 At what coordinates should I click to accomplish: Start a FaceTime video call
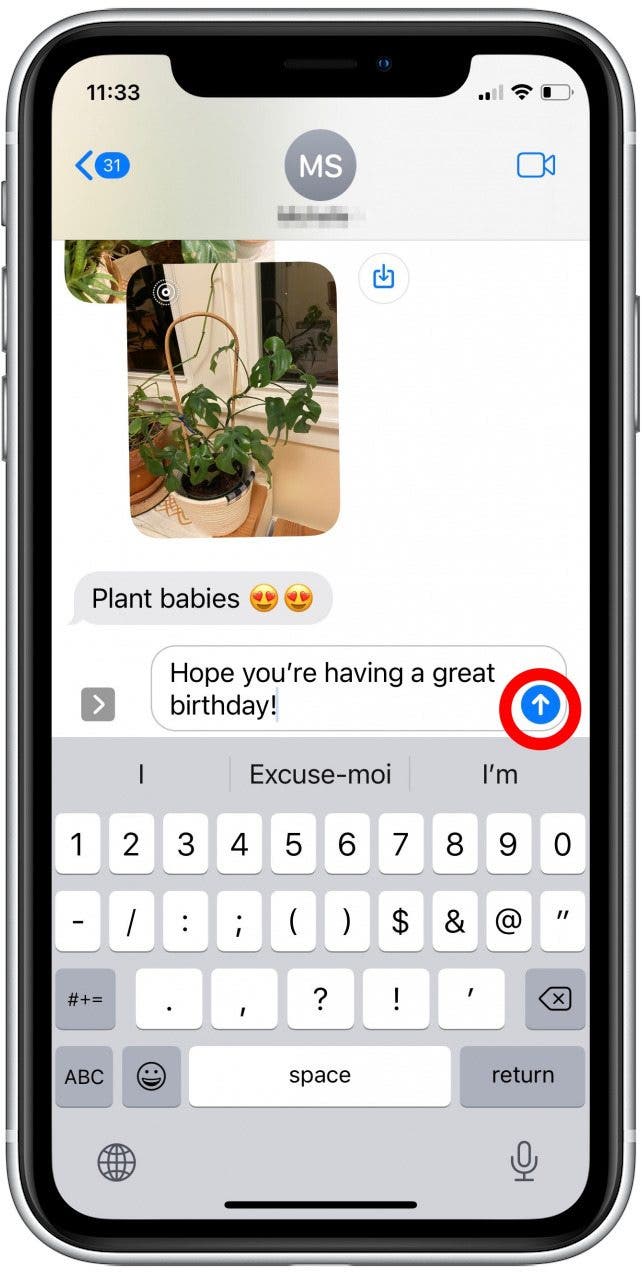click(536, 165)
